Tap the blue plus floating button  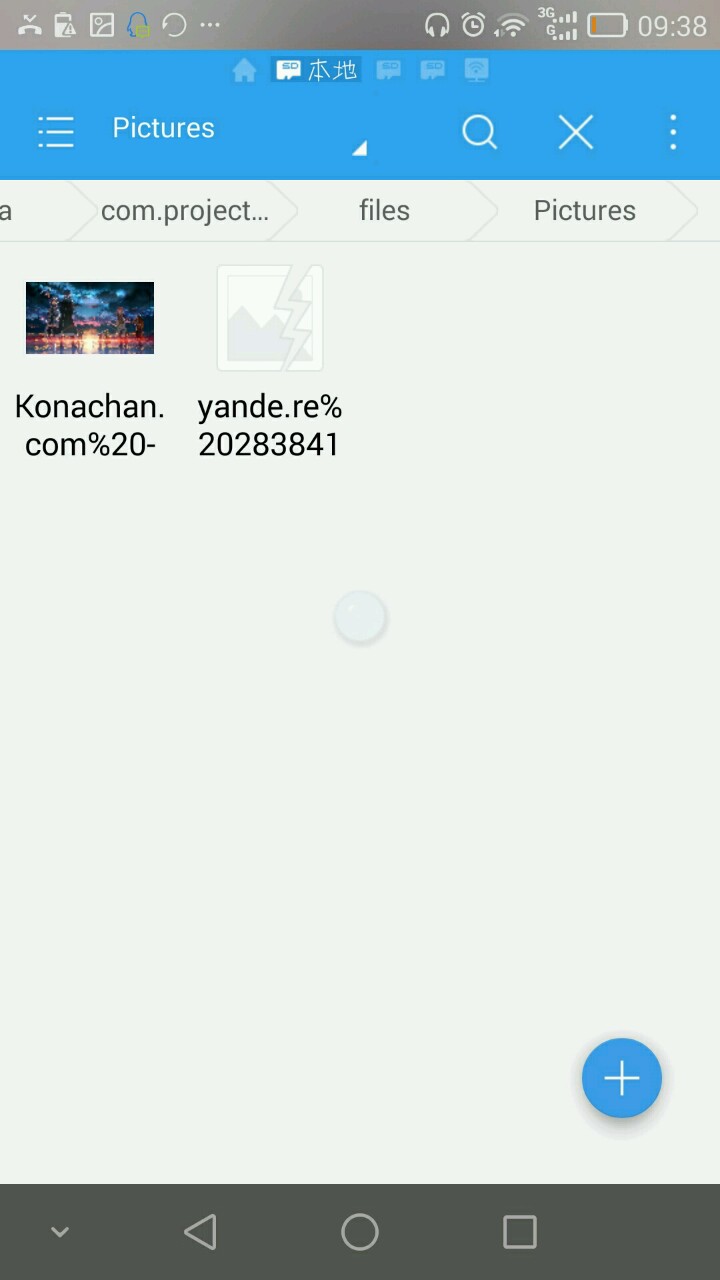pos(622,1078)
